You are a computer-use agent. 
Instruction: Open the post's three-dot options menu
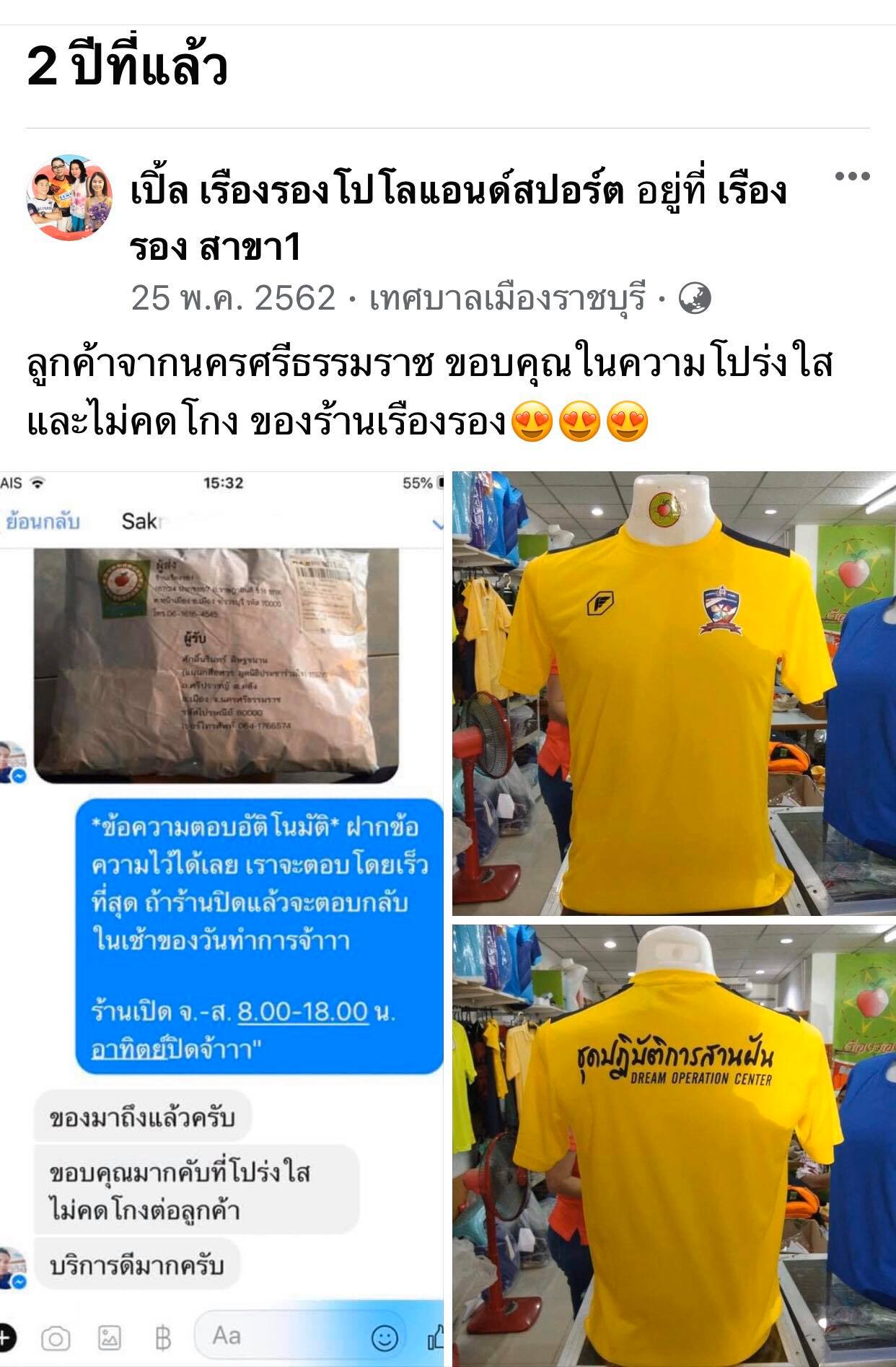click(x=852, y=176)
